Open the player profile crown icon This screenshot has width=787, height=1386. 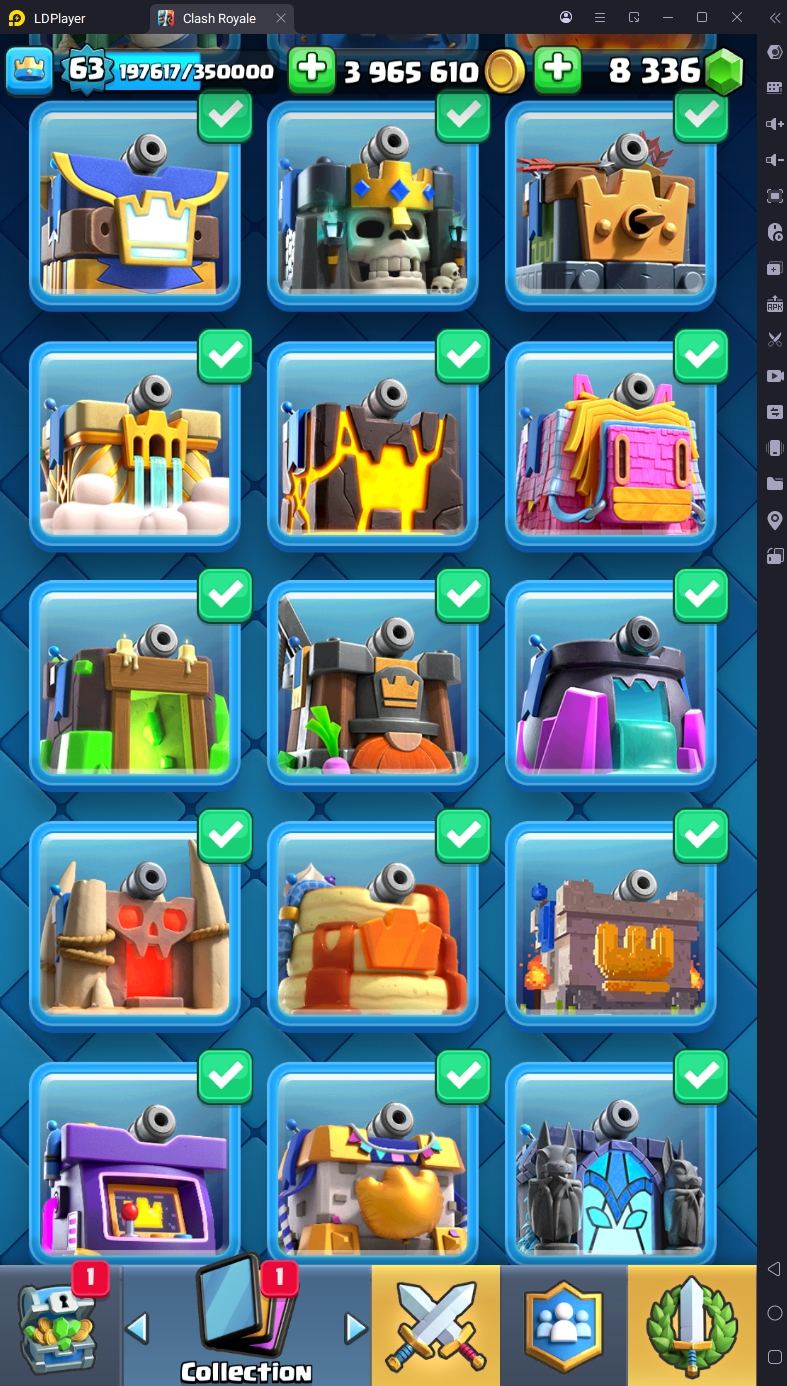[30, 70]
